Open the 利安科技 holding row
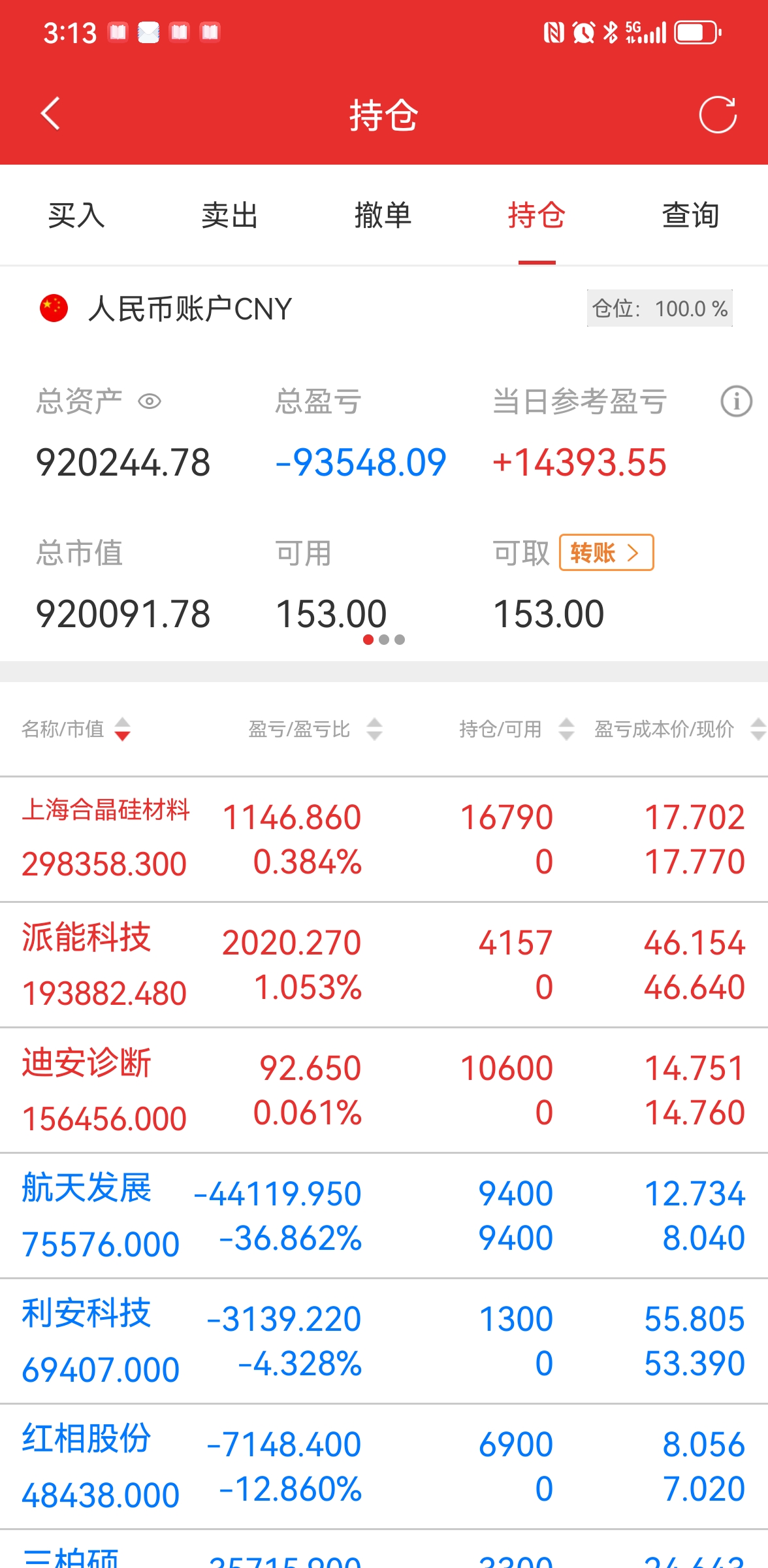This screenshot has height=1568, width=768. coord(384,1341)
